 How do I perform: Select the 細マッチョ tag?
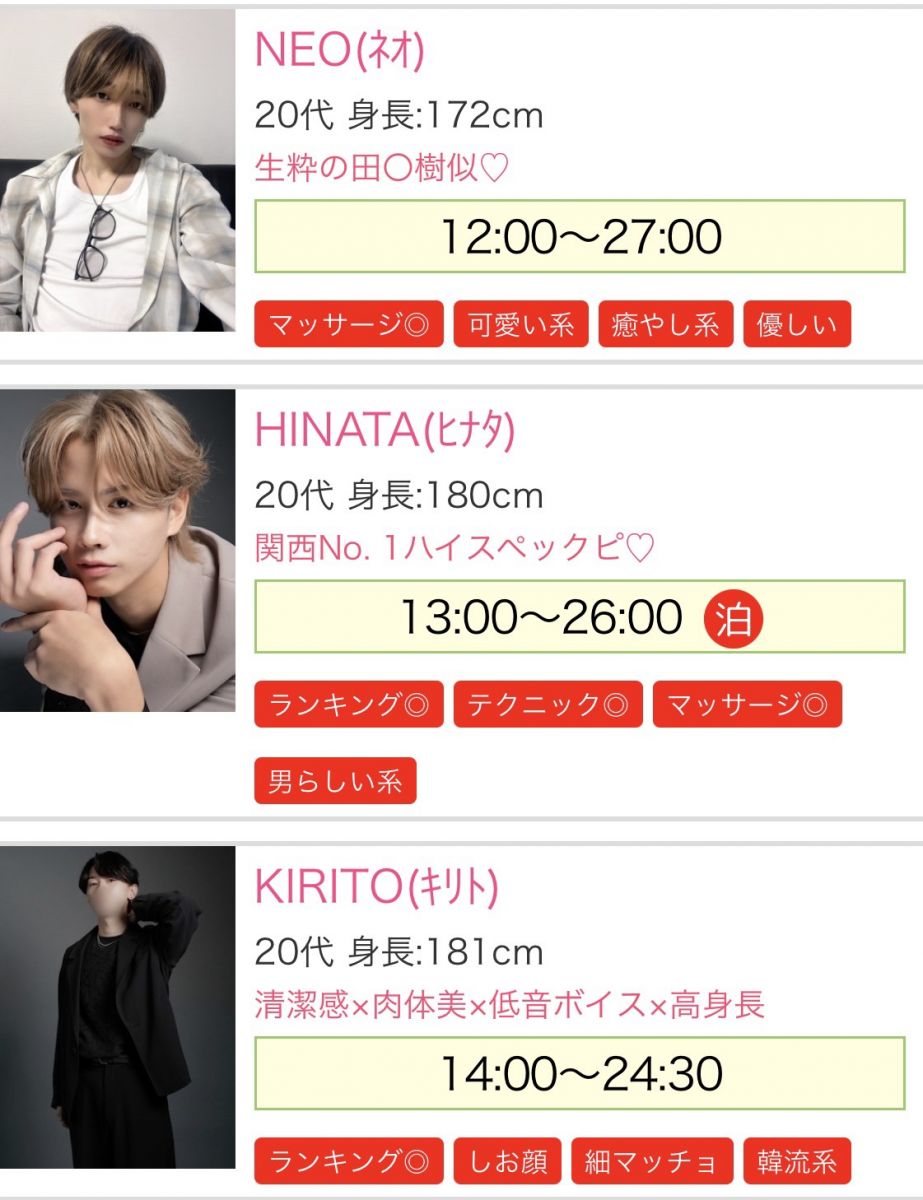pos(651,1161)
